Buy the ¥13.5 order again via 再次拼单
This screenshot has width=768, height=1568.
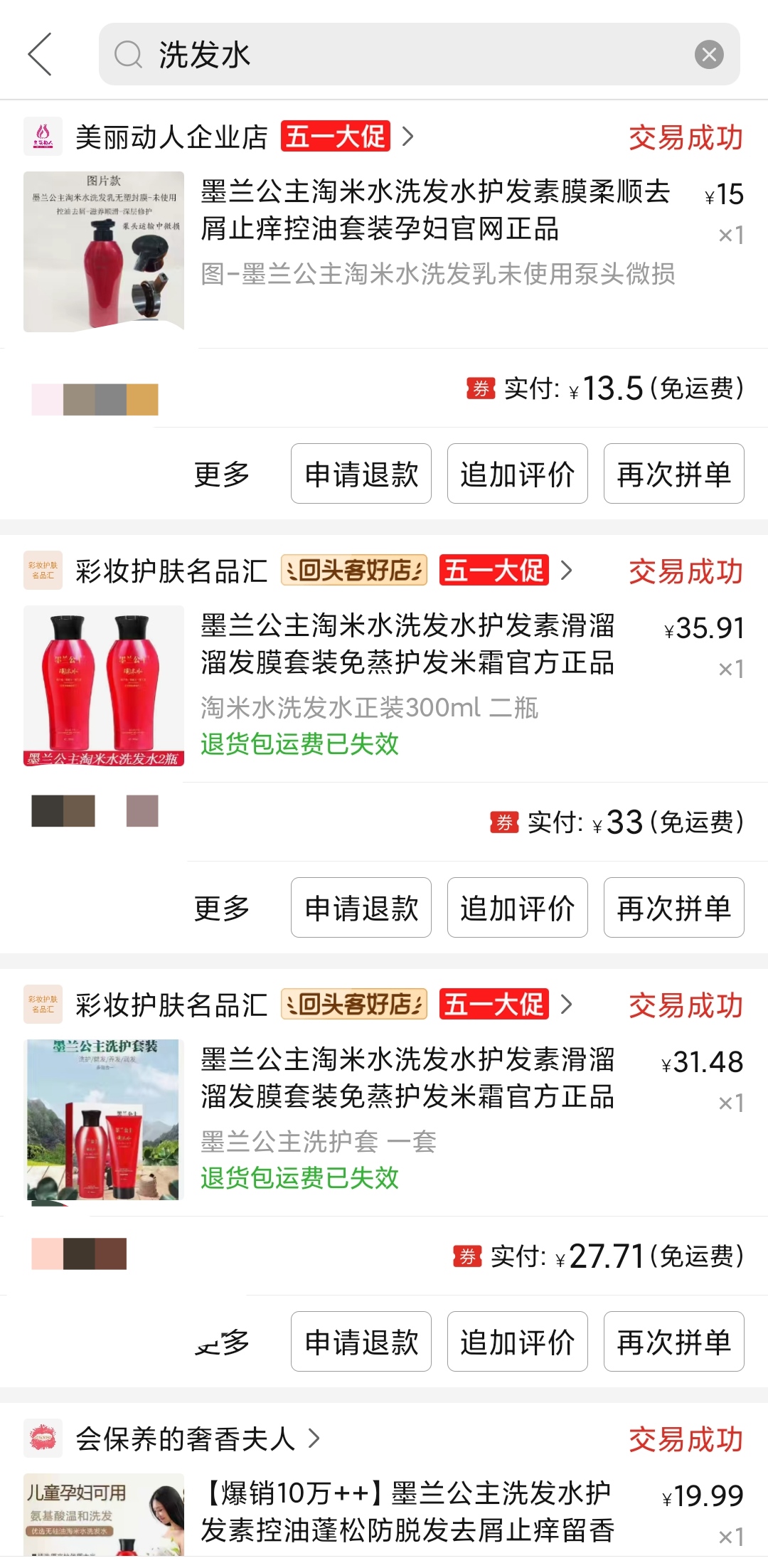pyautogui.click(x=673, y=474)
